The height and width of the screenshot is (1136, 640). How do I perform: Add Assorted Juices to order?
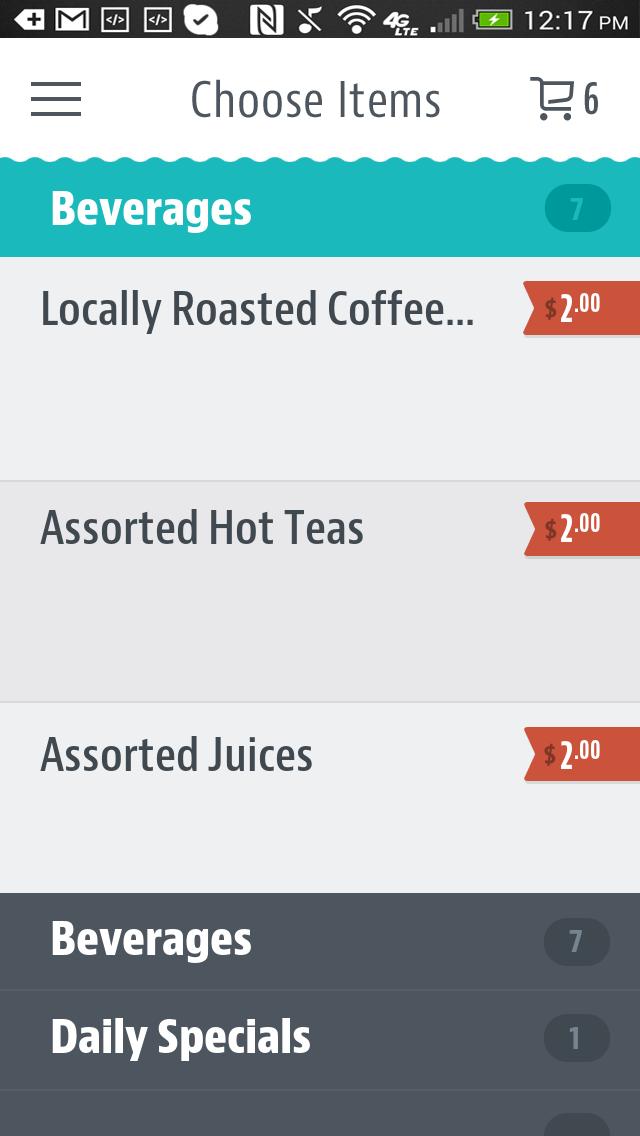[x=177, y=755]
